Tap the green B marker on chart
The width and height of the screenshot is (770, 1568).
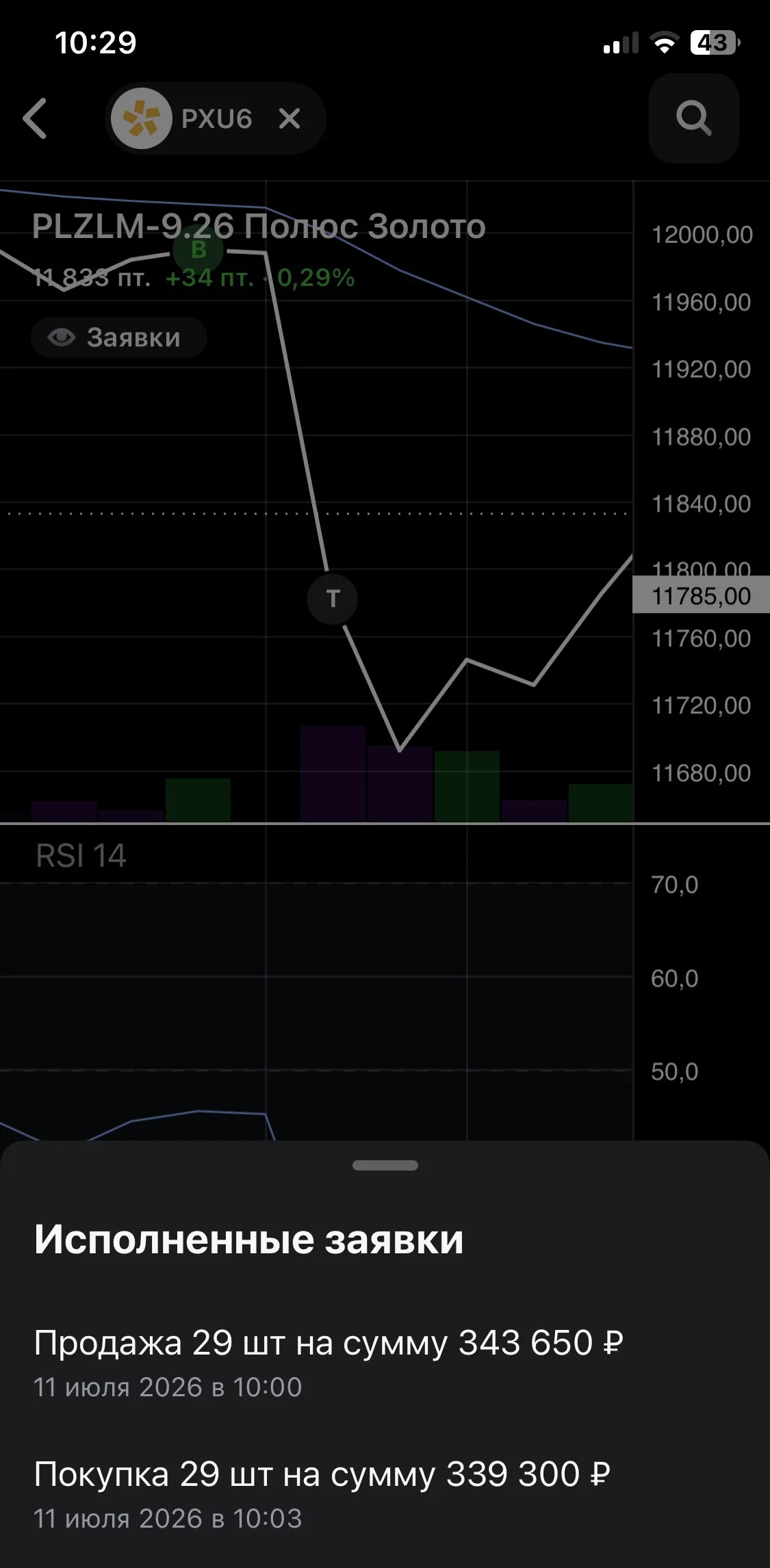198,250
